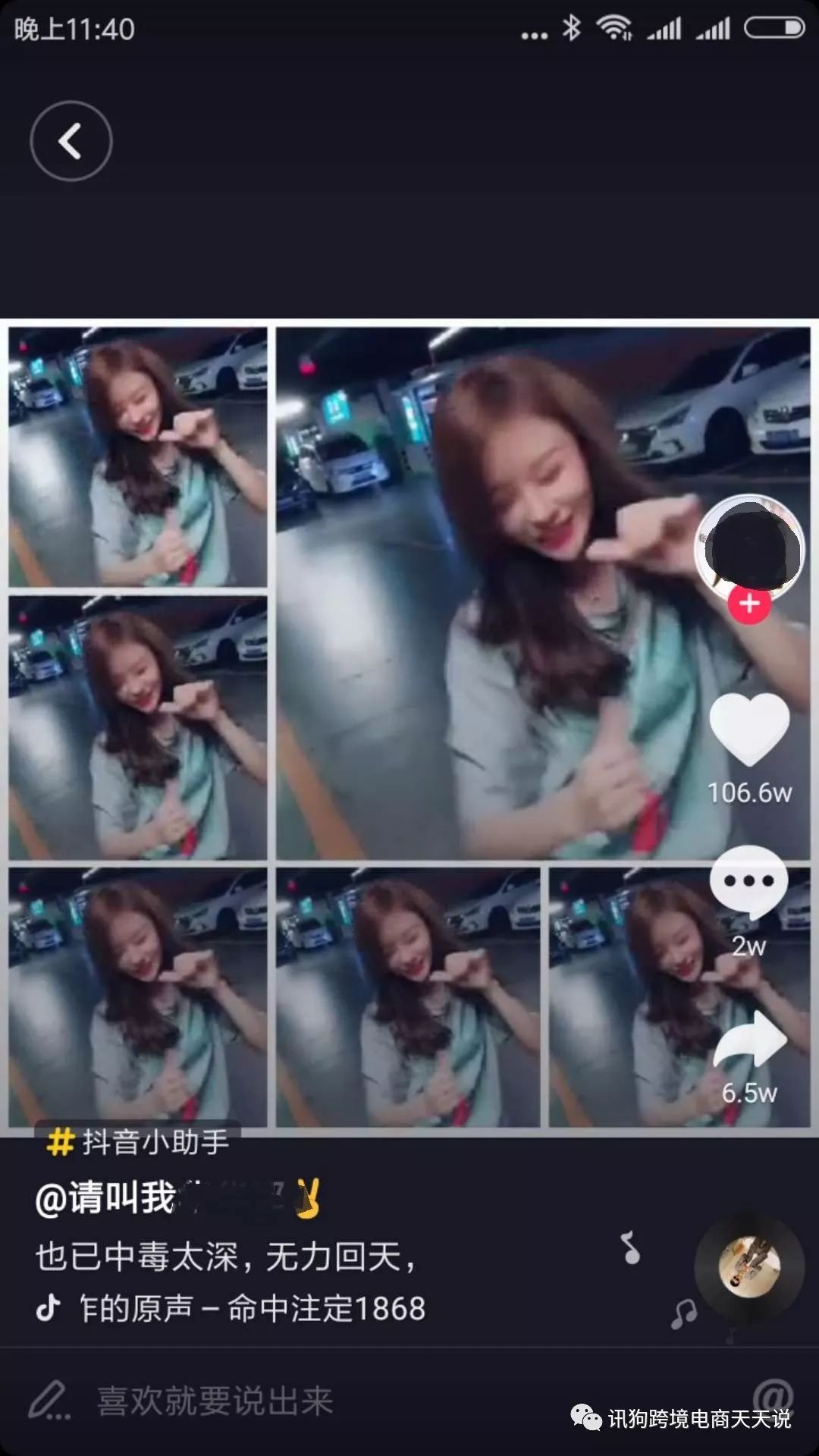
Task: Open the creator's profile avatar
Action: coord(749,544)
